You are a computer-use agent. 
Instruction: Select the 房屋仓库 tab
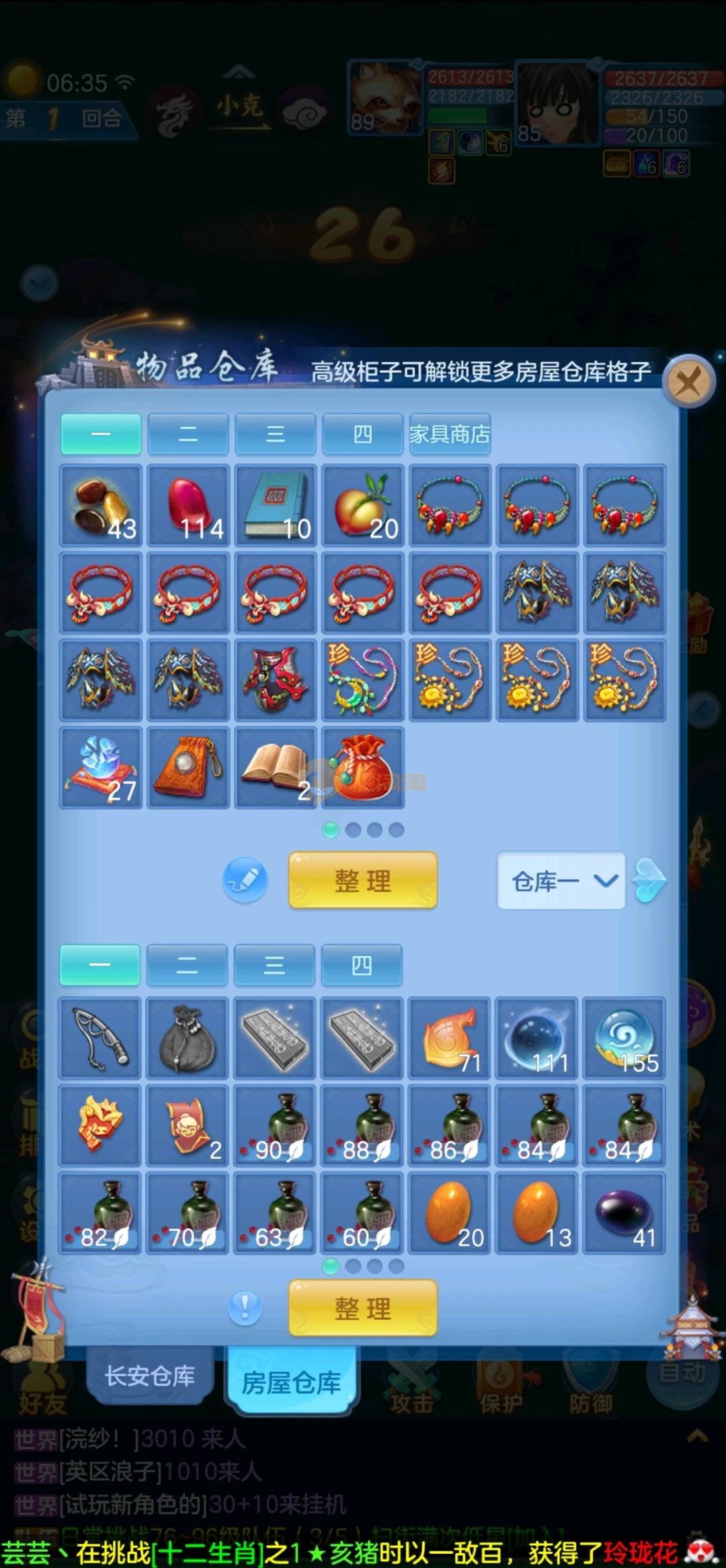coord(291,1382)
